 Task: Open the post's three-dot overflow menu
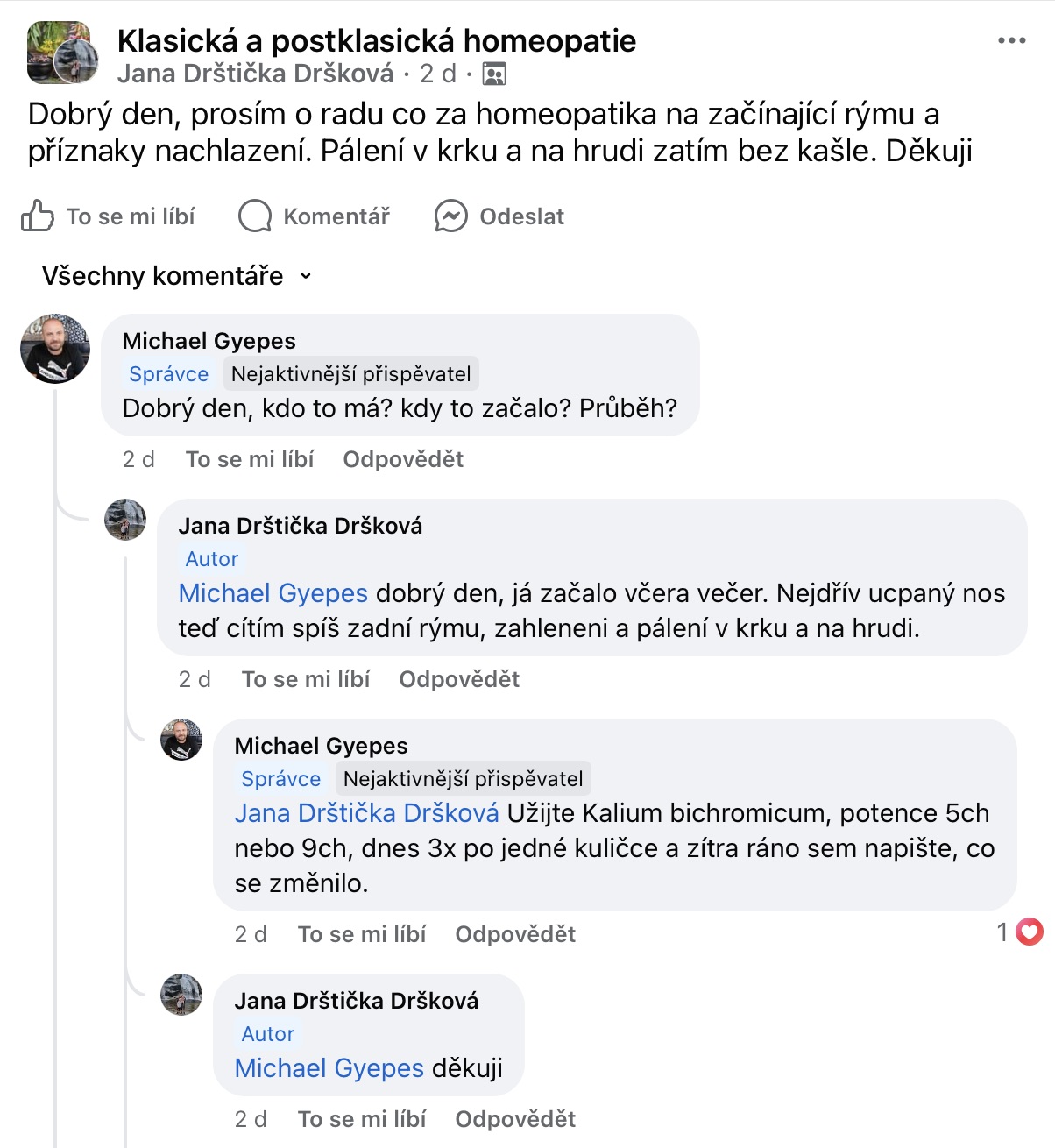click(x=1011, y=41)
